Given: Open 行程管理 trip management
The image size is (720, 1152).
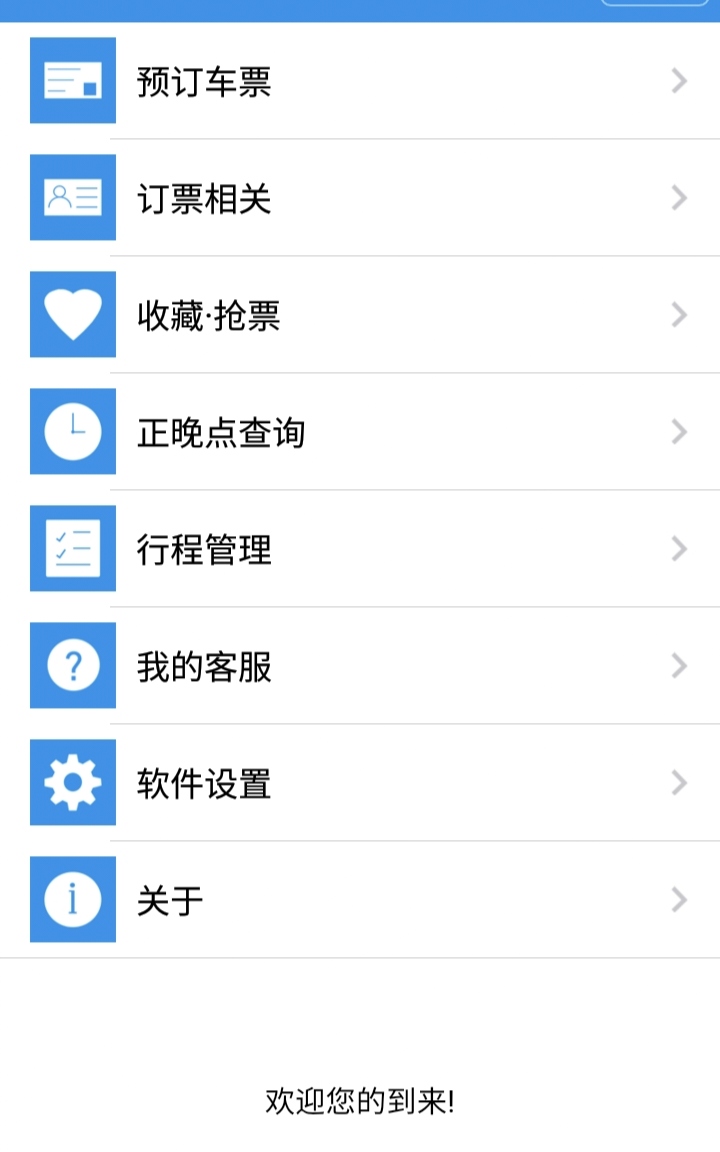Looking at the screenshot, I should point(360,549).
